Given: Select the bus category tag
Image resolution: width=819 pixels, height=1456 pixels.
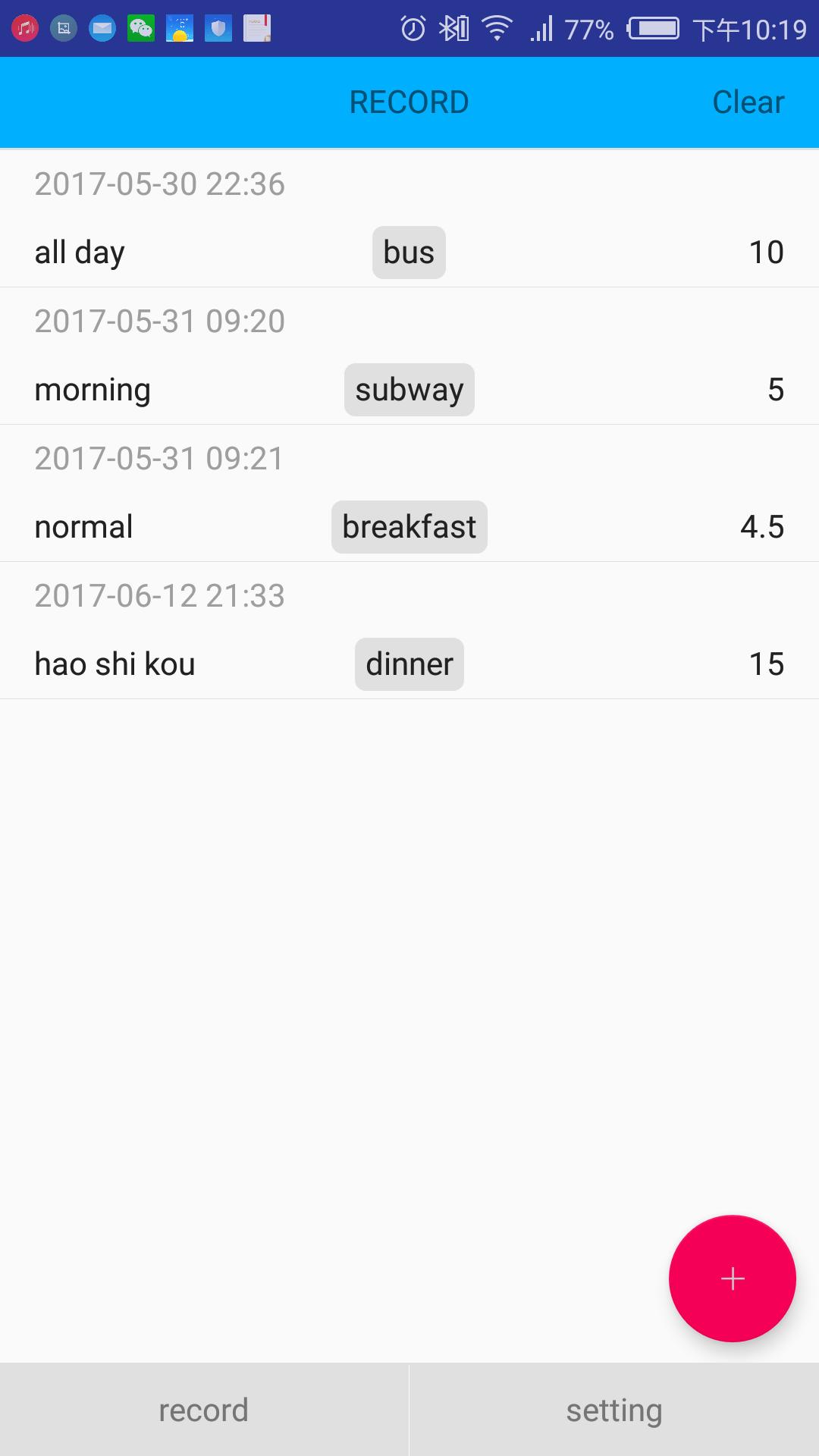Looking at the screenshot, I should [x=408, y=252].
